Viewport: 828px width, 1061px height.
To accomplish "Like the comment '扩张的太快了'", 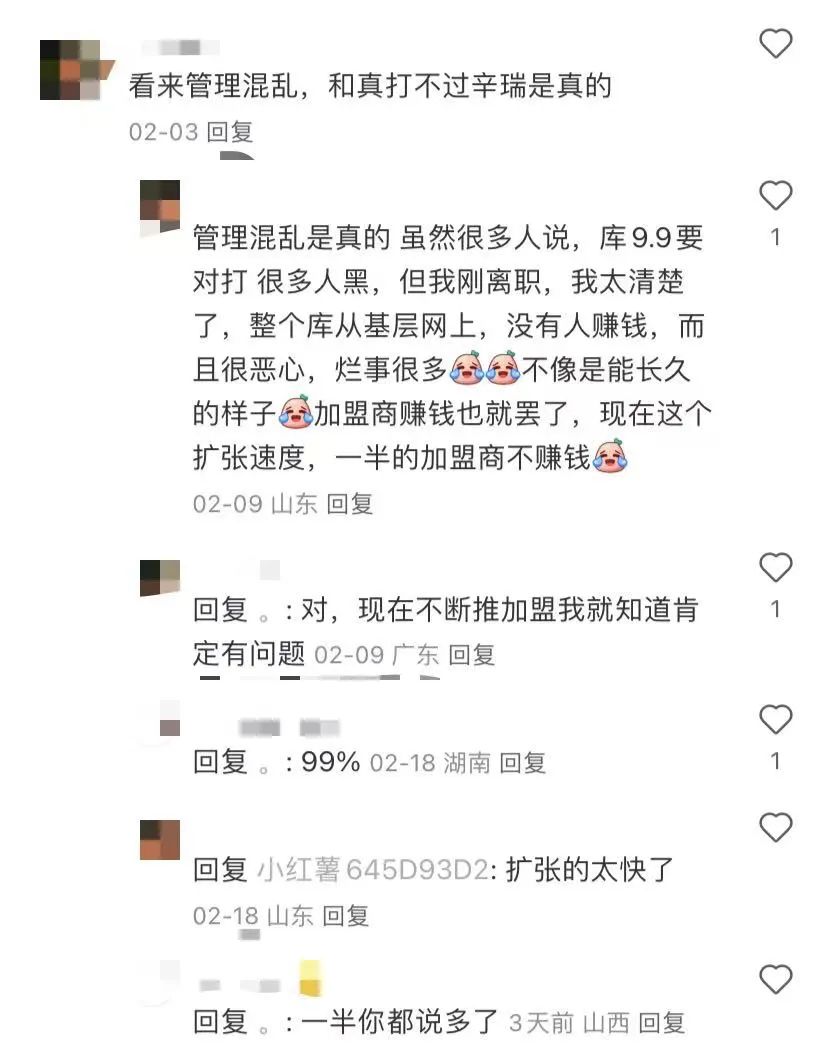I will [776, 828].
